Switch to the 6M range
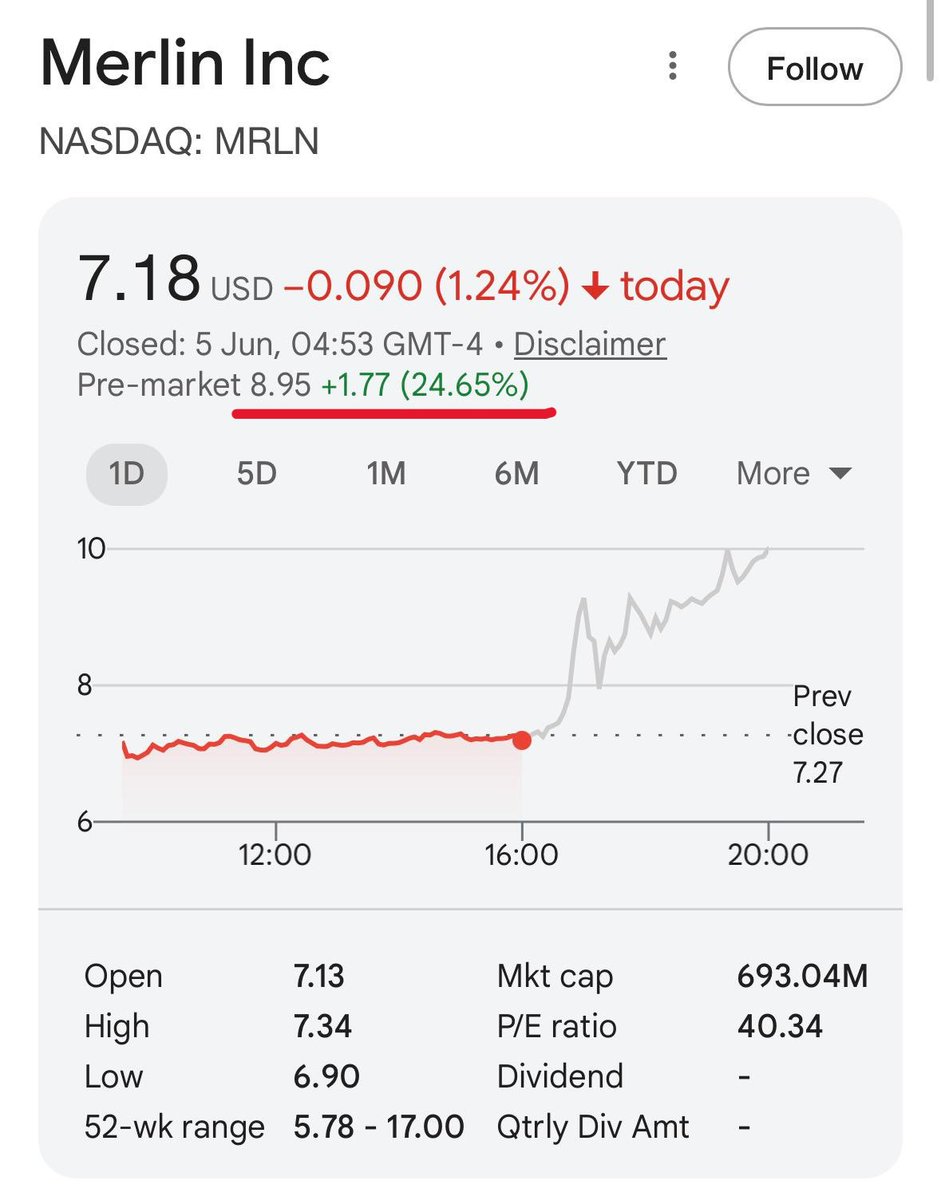Screen dimensions: 941x1200 tap(516, 473)
